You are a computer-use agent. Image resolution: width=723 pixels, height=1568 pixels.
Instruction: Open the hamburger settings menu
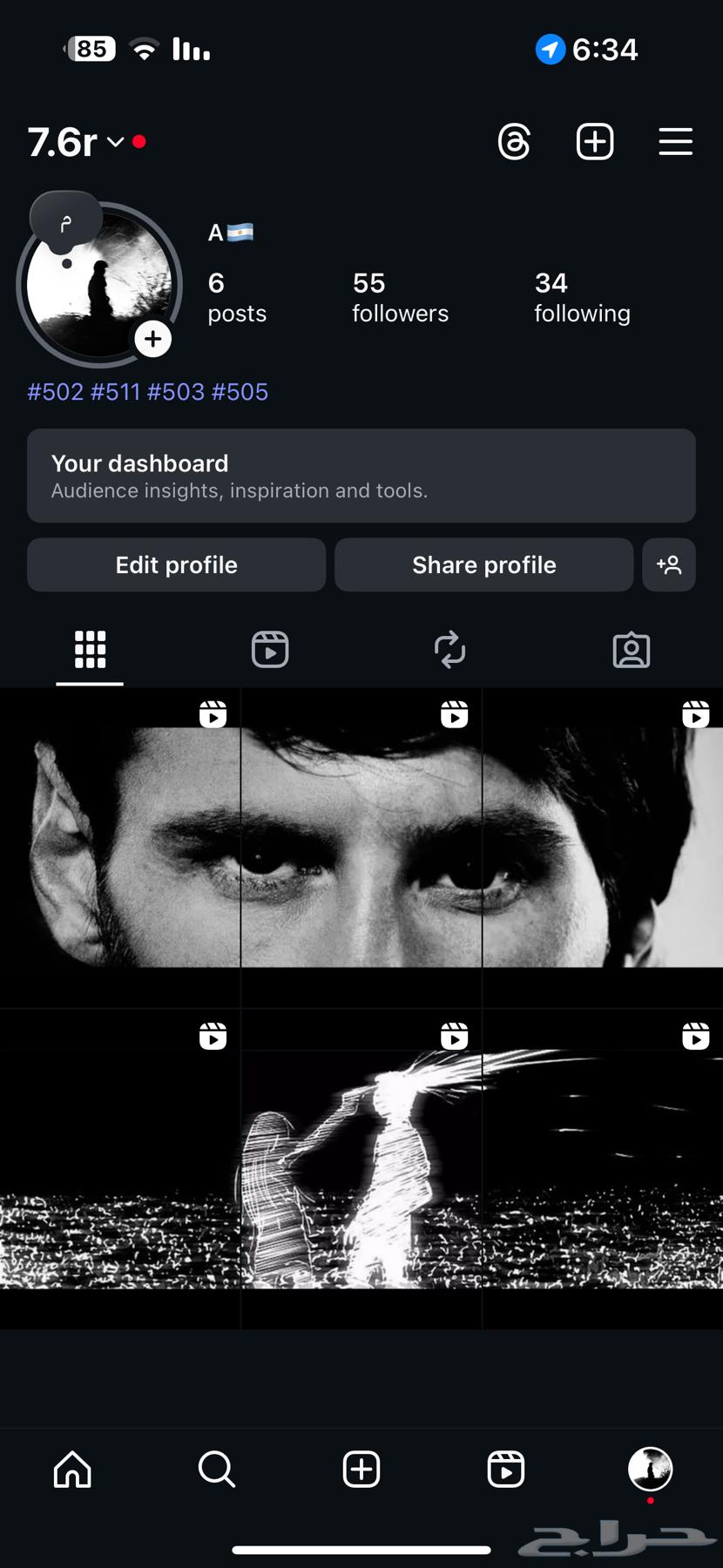tap(675, 142)
